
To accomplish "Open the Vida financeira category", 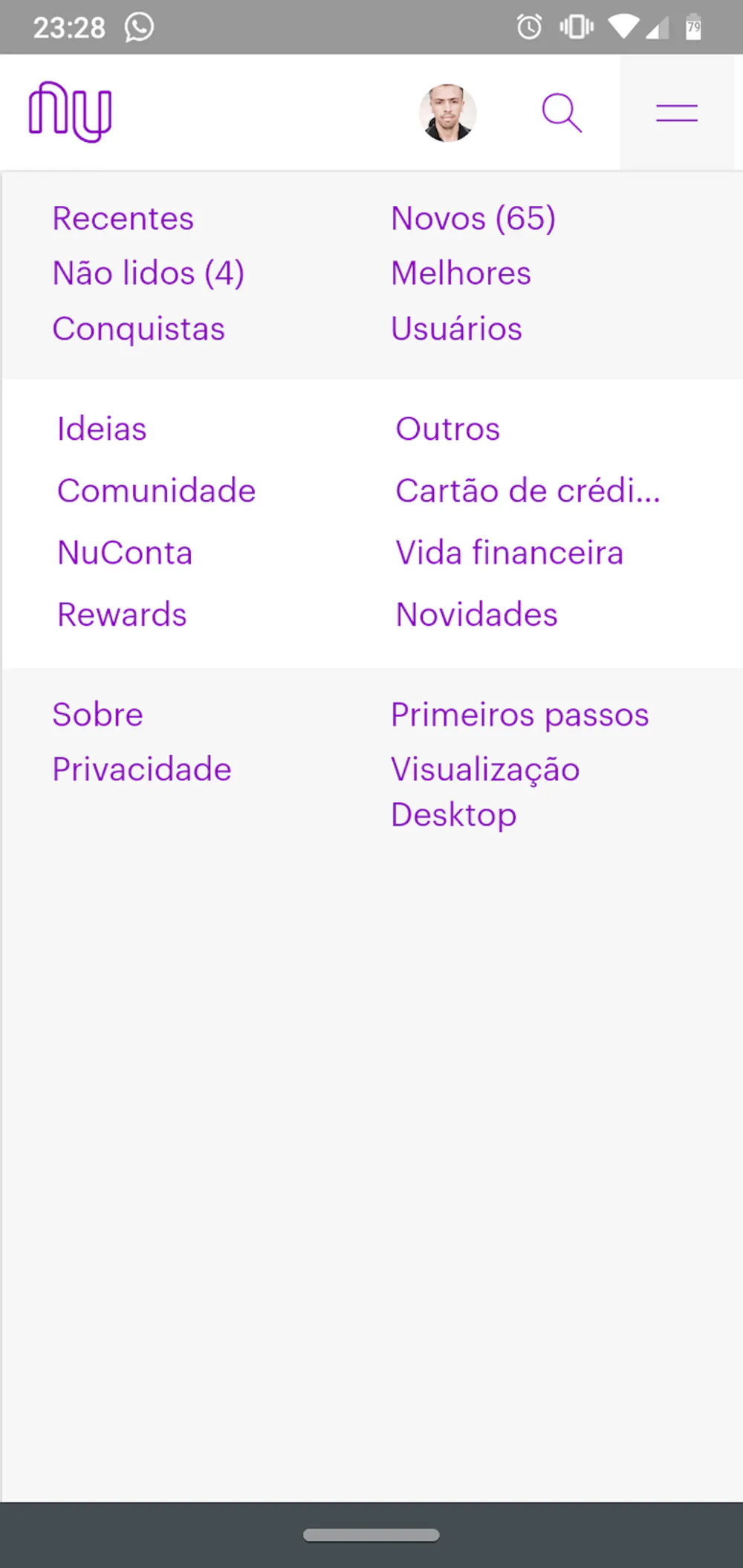I will pyautogui.click(x=510, y=553).
